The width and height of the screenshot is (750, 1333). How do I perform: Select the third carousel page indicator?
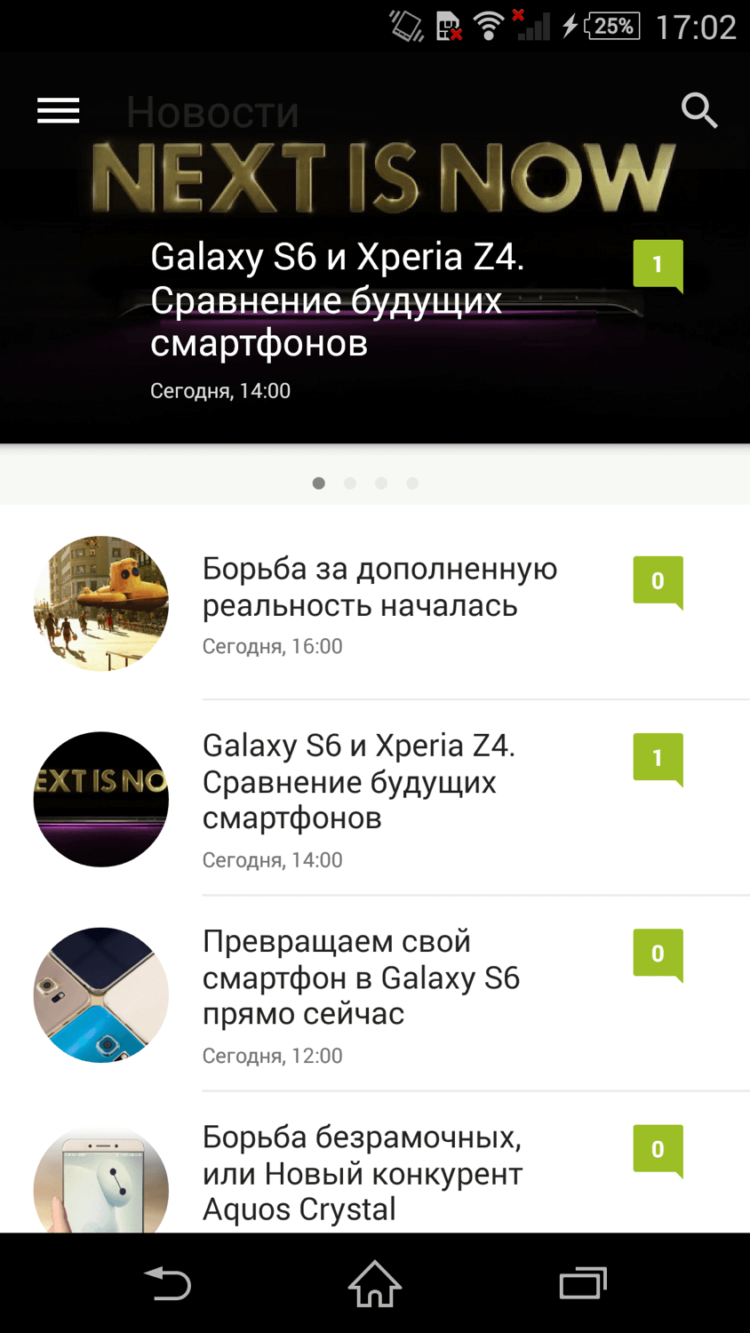point(381,483)
